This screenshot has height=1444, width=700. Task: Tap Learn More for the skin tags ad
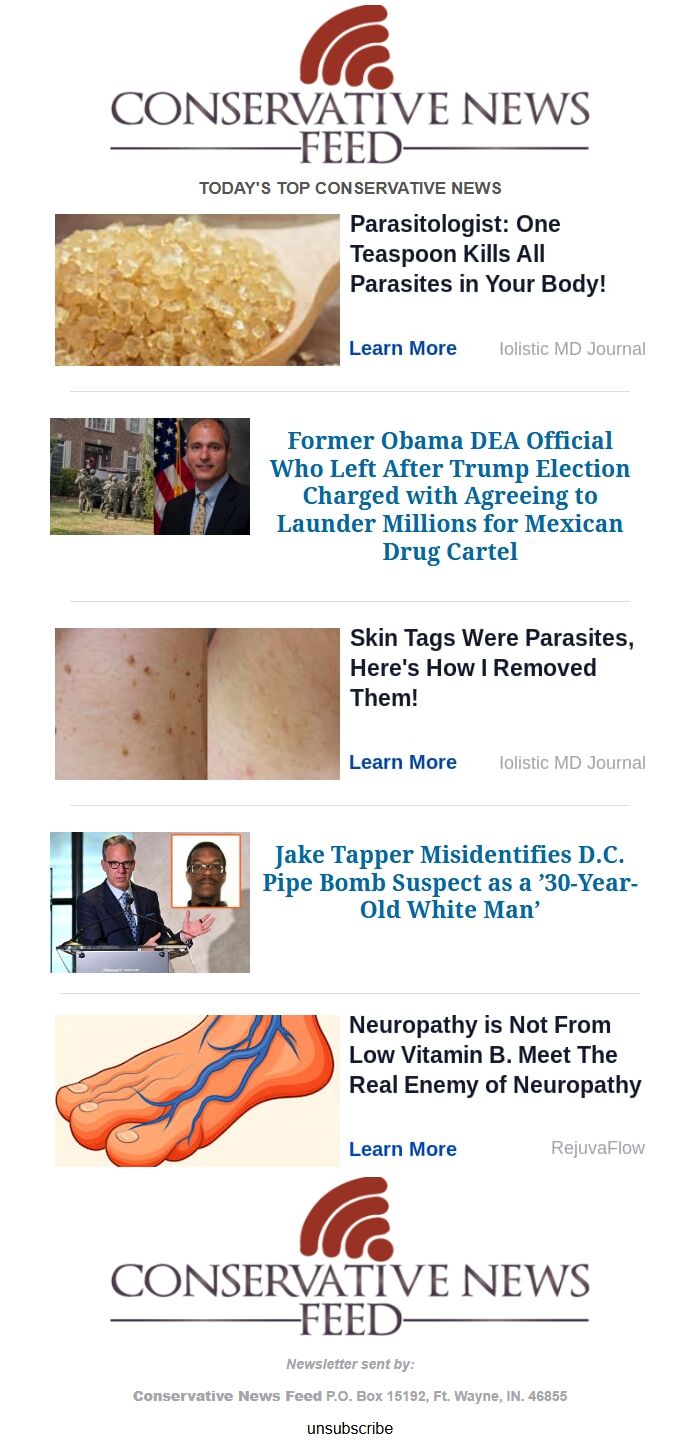pyautogui.click(x=402, y=763)
